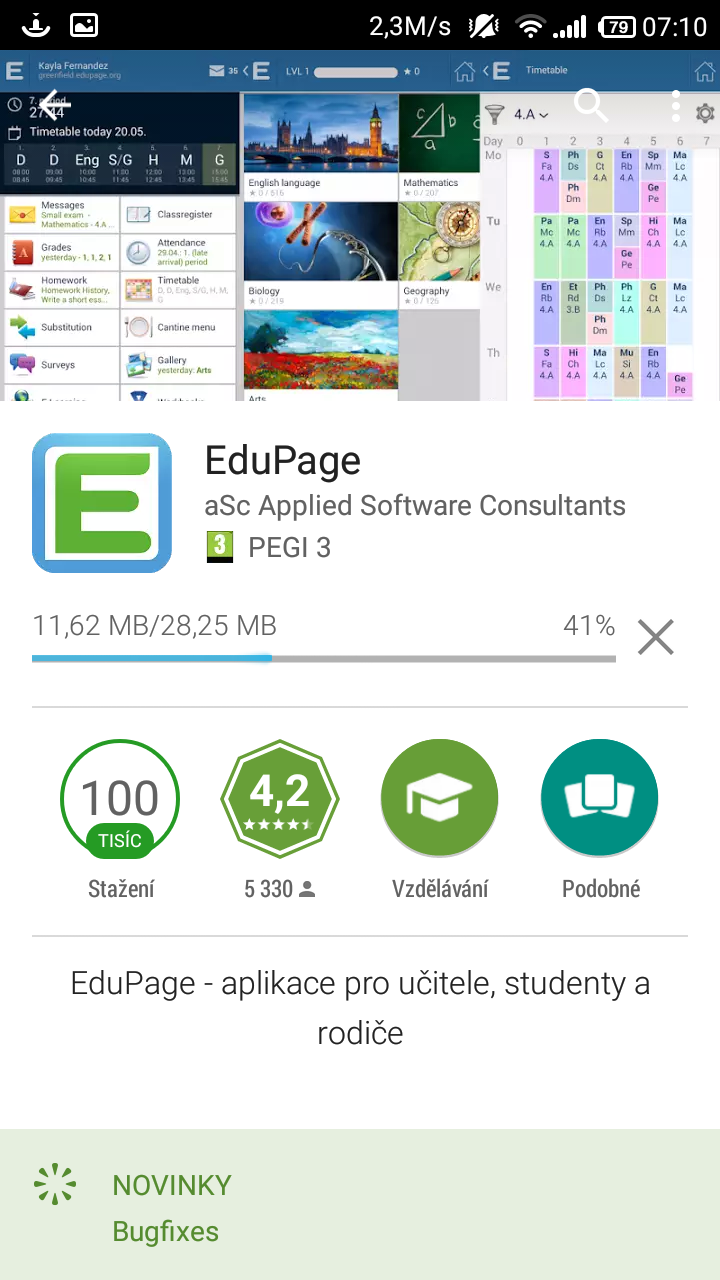Open the overflow menu
This screenshot has width=720, height=1280.
676,106
